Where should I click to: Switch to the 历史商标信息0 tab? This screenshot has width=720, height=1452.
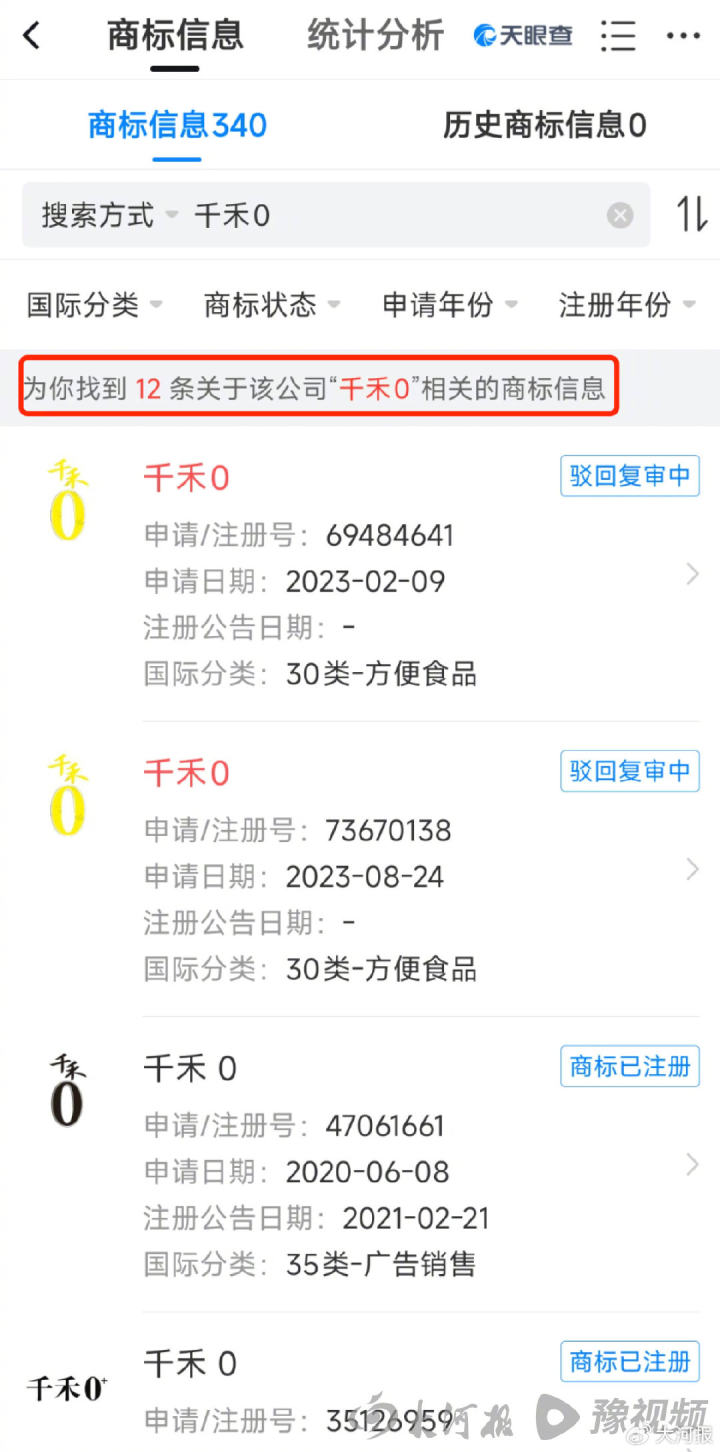544,125
